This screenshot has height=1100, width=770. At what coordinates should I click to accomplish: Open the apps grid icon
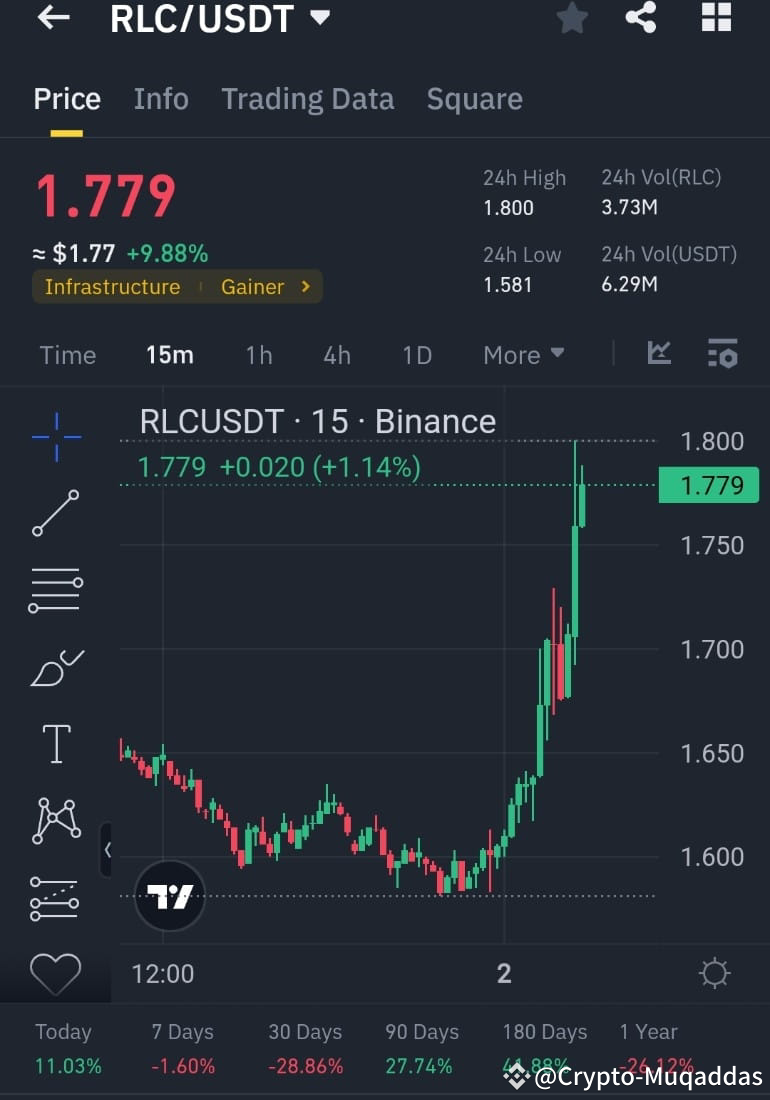pyautogui.click(x=716, y=17)
